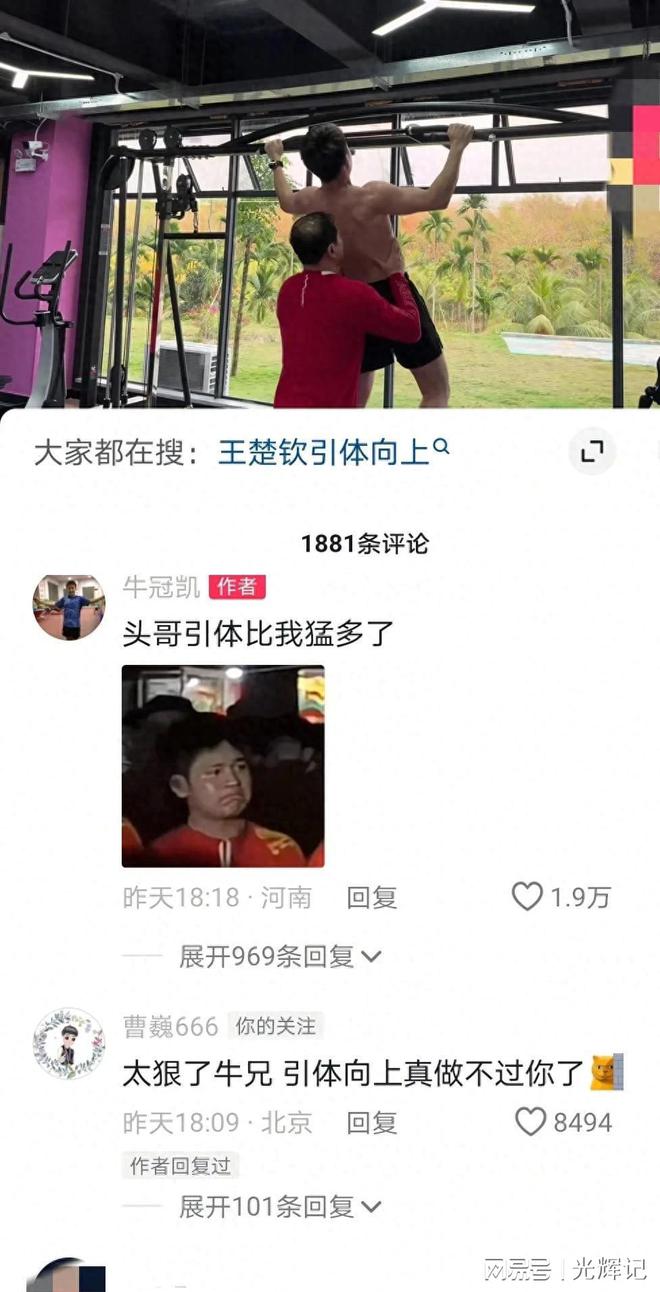Expand 101 replies under 曹巍666's comment

279,1207
